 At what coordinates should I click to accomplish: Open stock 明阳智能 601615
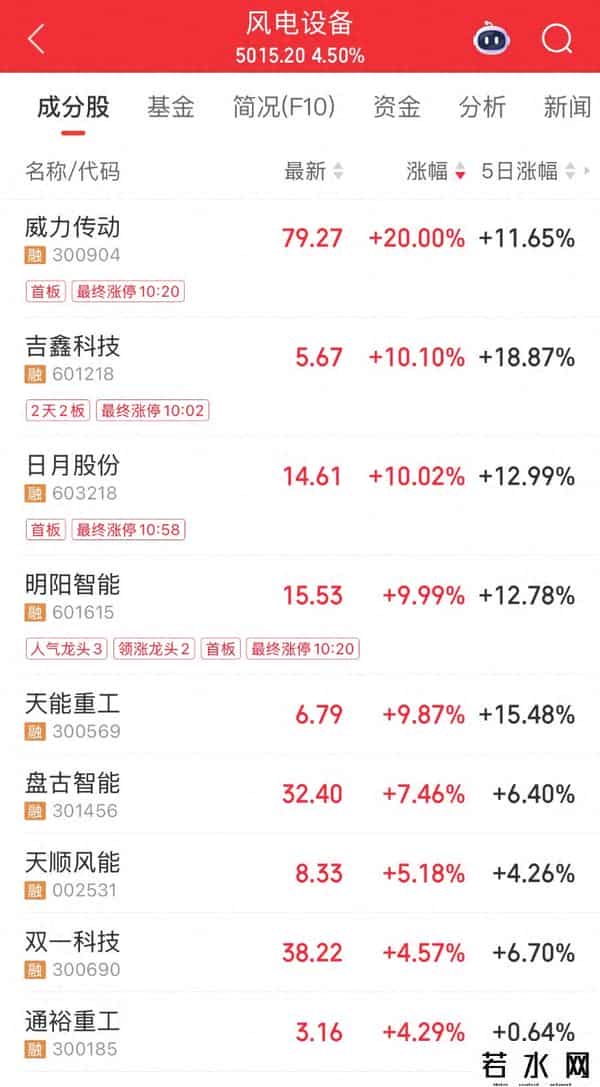[x=73, y=595]
